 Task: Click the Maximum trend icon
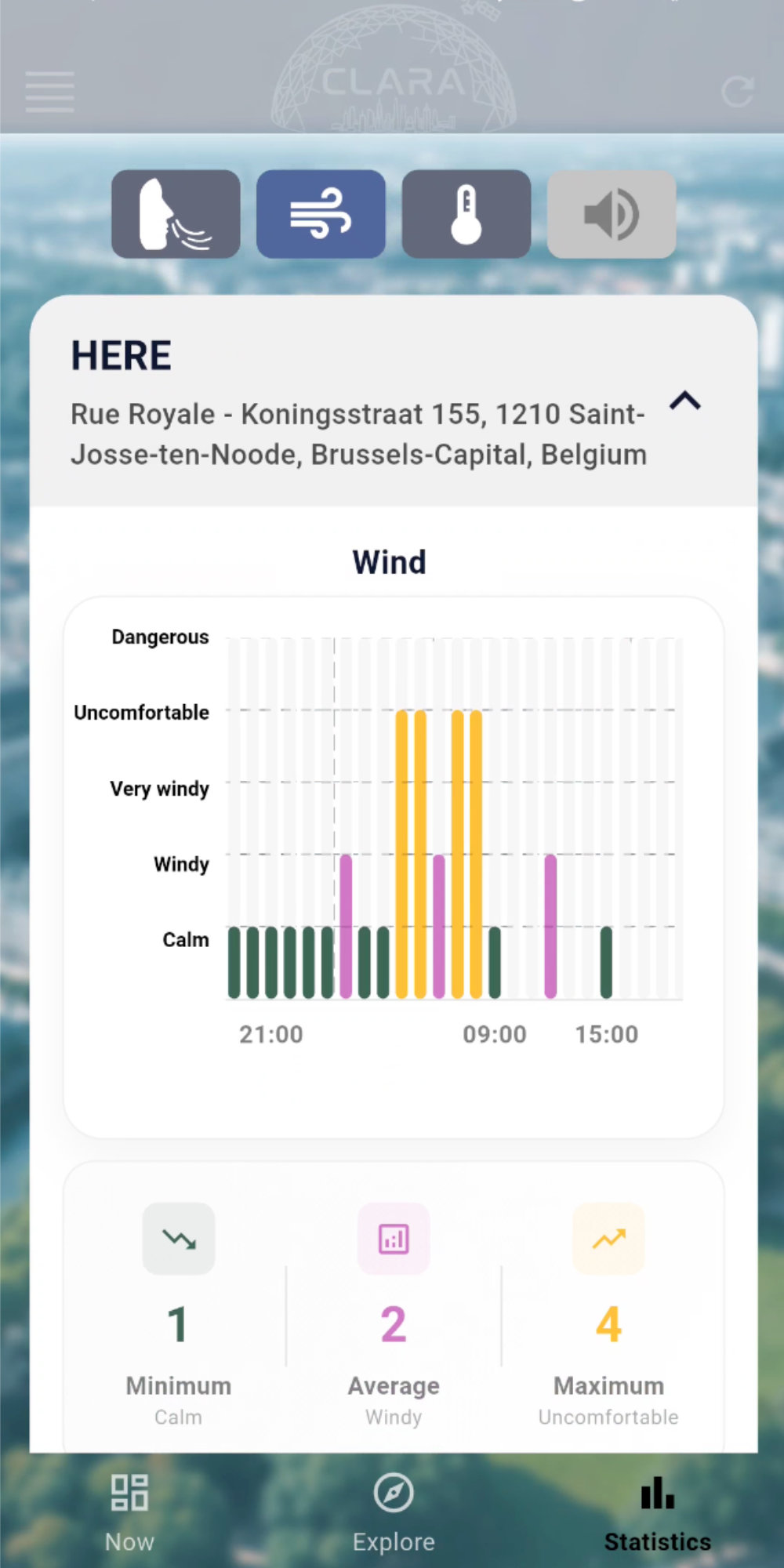[x=608, y=1239]
